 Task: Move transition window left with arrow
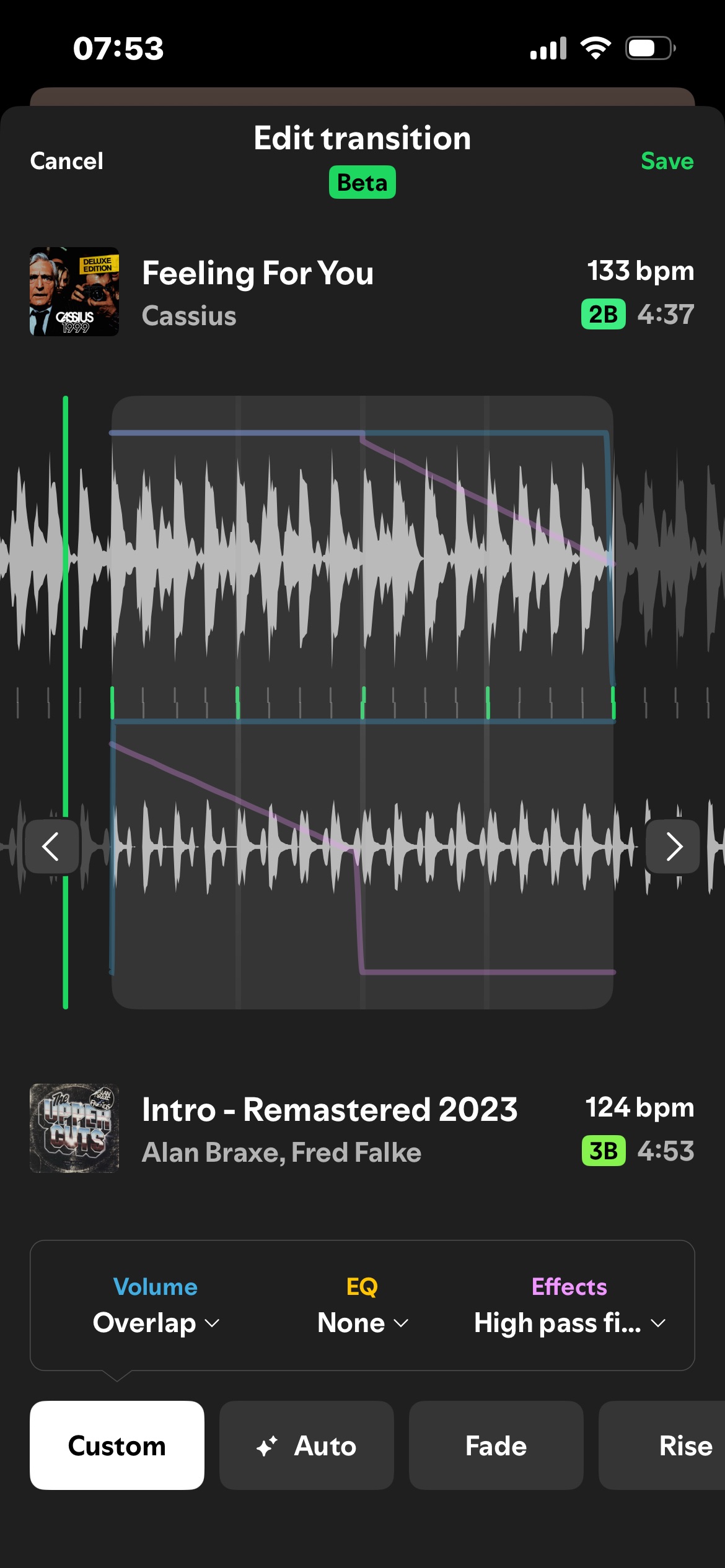click(51, 847)
